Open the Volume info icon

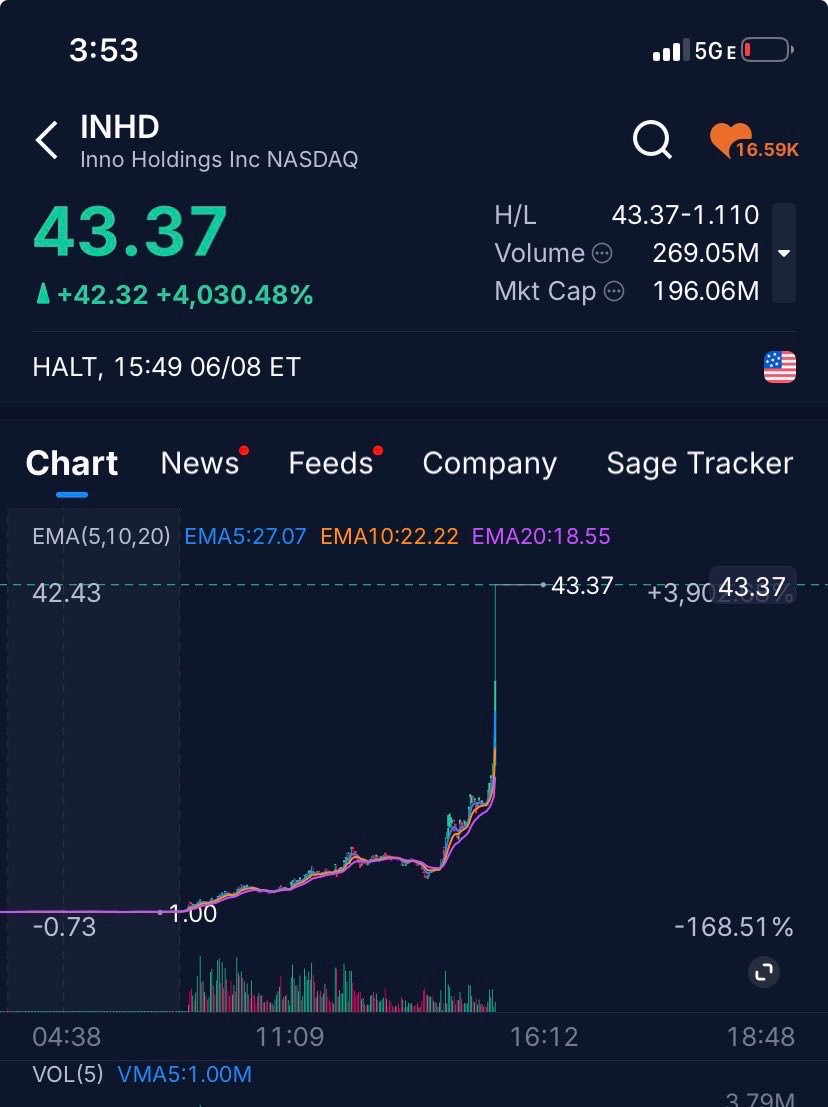(x=602, y=253)
